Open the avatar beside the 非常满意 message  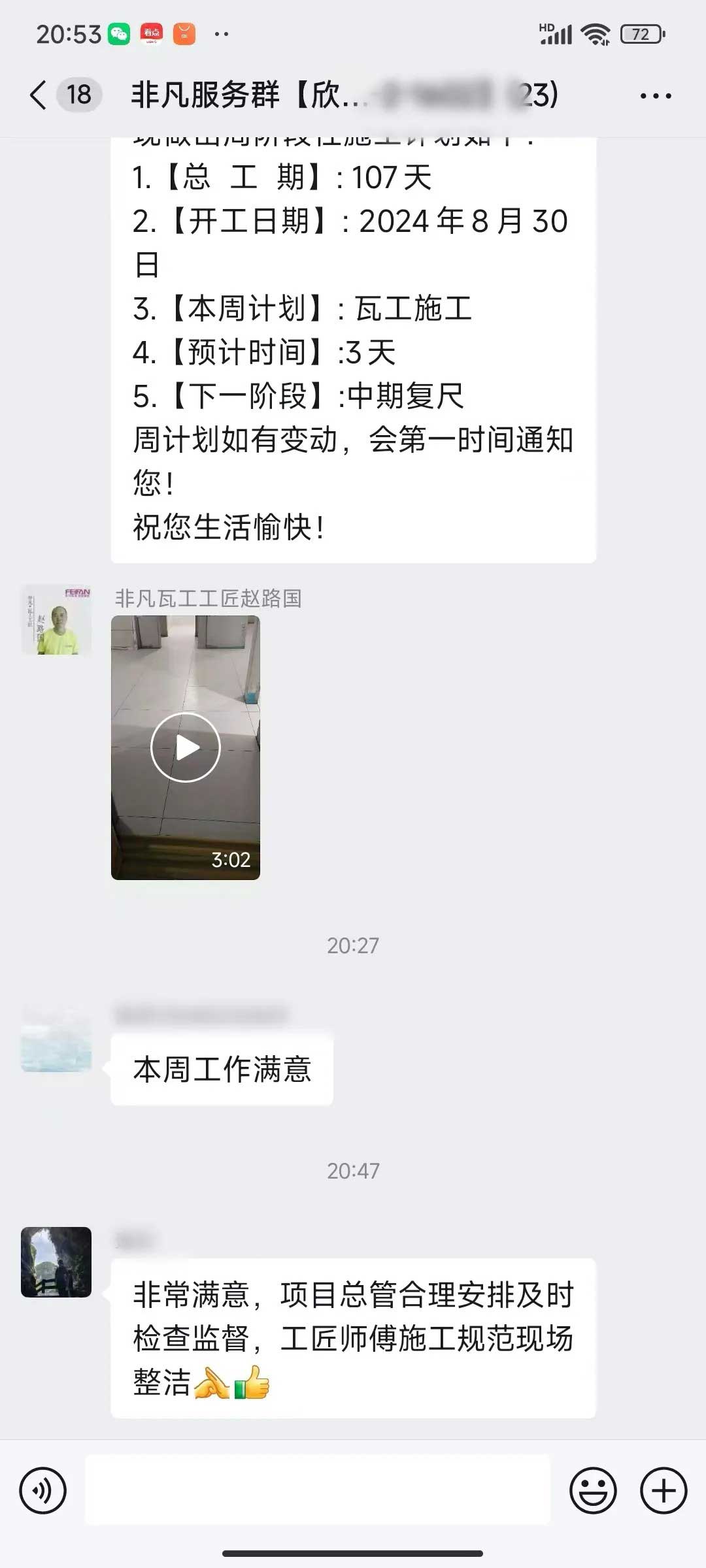(x=56, y=1262)
